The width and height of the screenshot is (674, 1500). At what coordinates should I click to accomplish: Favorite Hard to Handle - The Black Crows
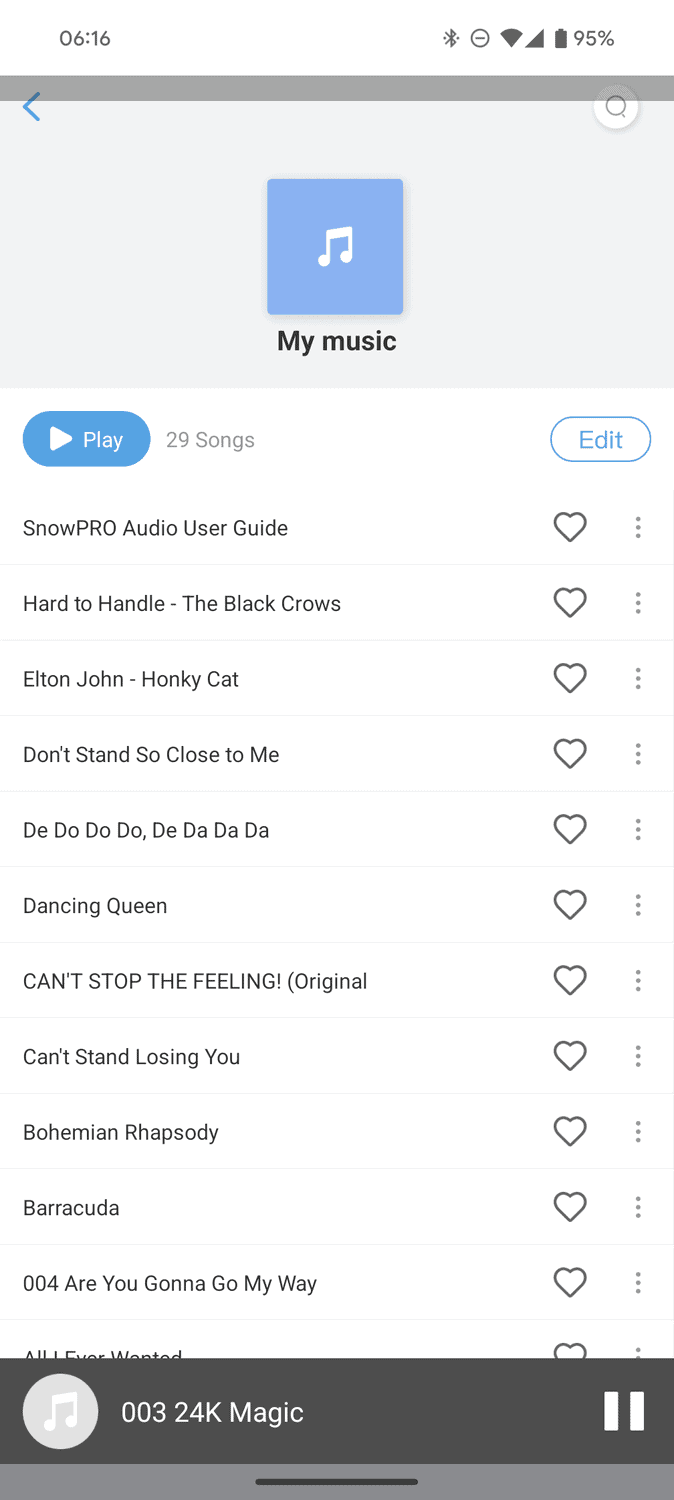570,603
